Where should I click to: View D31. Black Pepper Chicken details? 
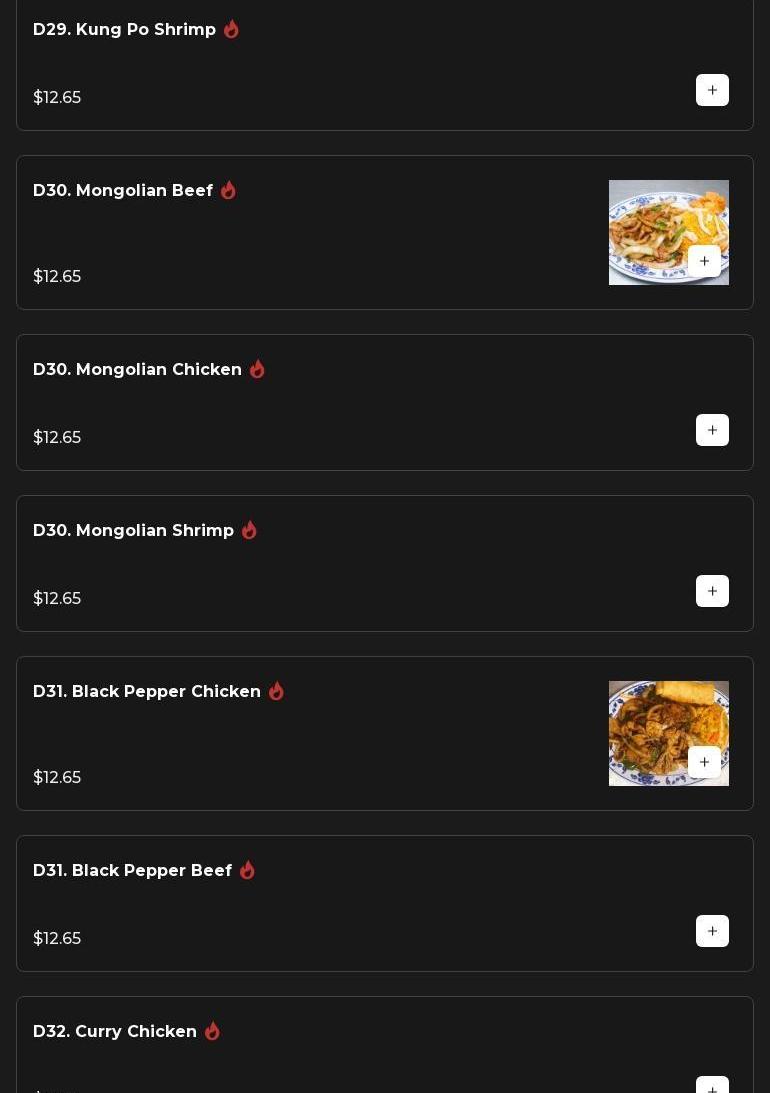click(147, 692)
